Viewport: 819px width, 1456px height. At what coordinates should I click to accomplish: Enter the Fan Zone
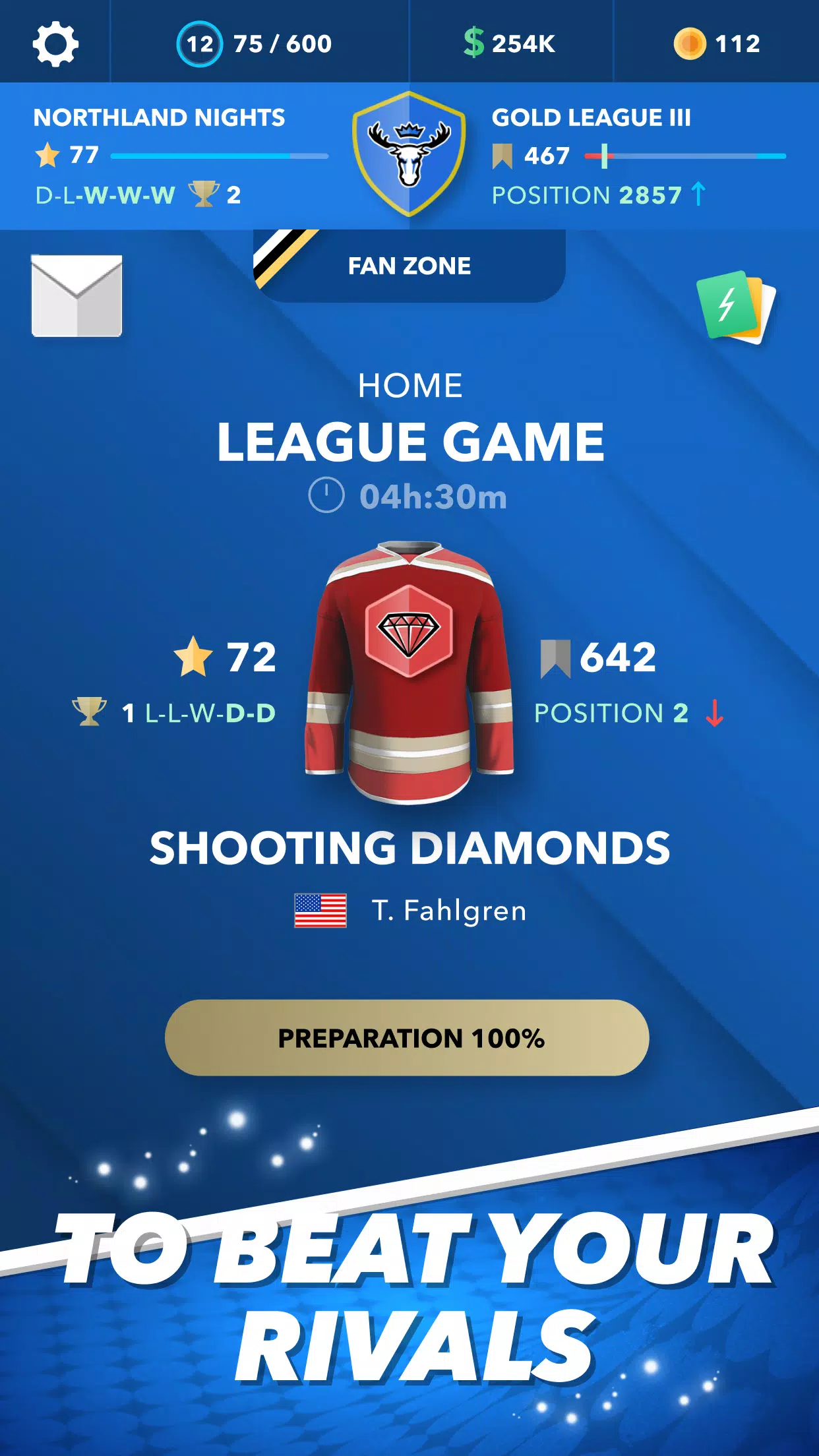pos(409,266)
